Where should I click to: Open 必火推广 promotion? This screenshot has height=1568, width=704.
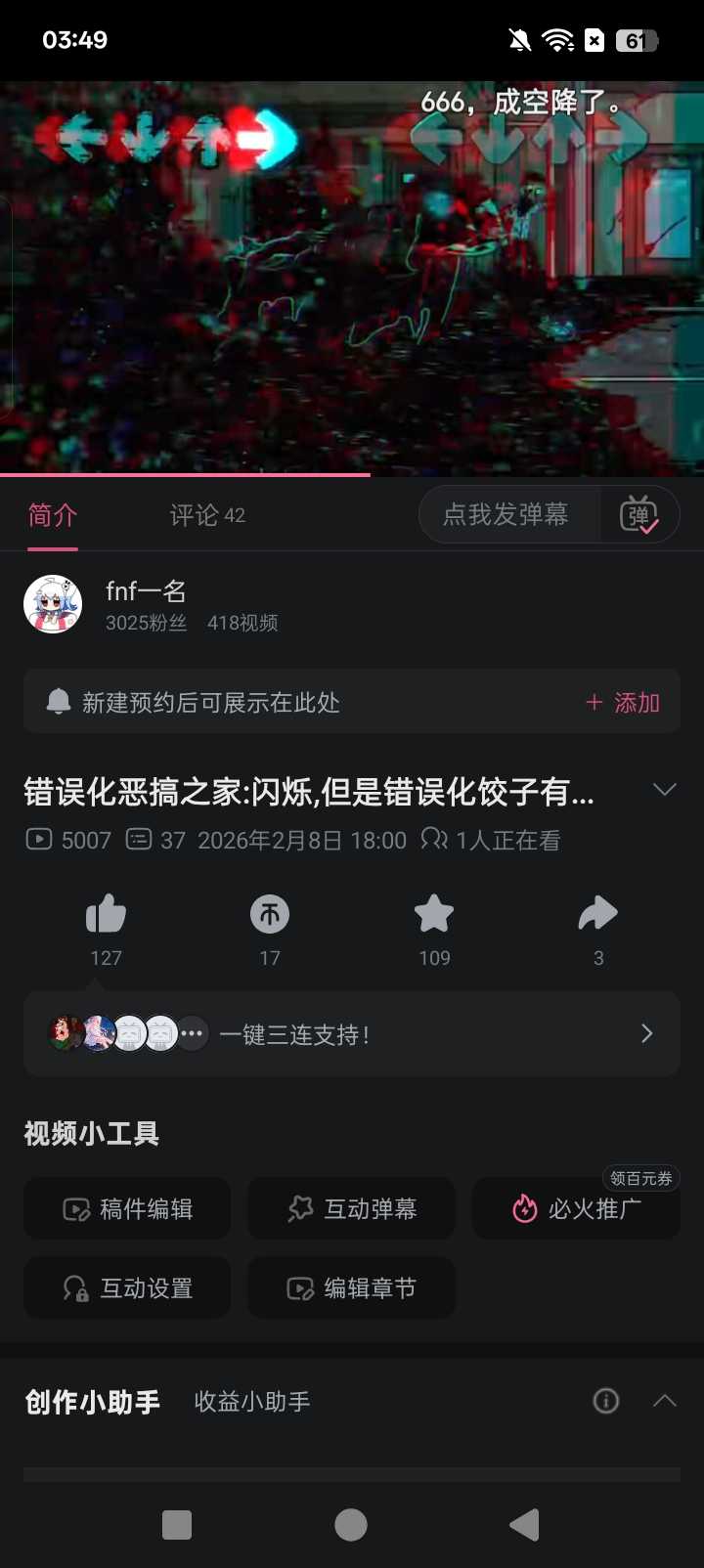coord(577,1209)
